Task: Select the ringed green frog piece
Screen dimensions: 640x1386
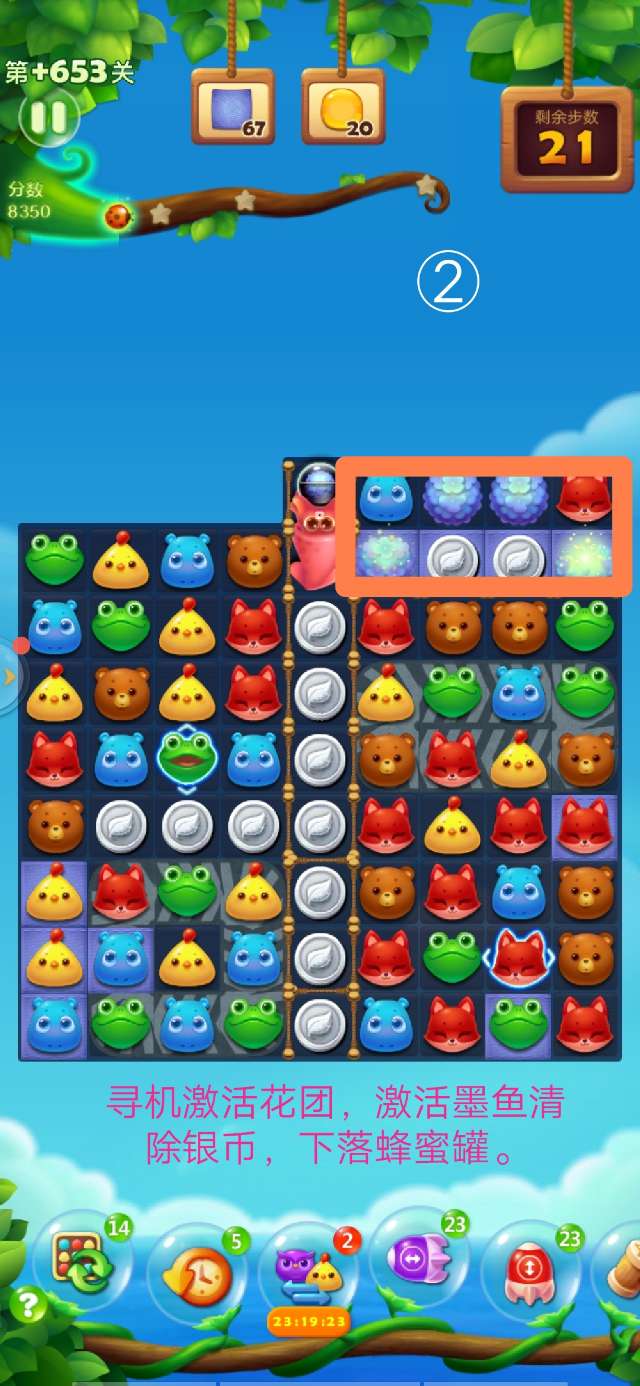Action: pos(187,759)
